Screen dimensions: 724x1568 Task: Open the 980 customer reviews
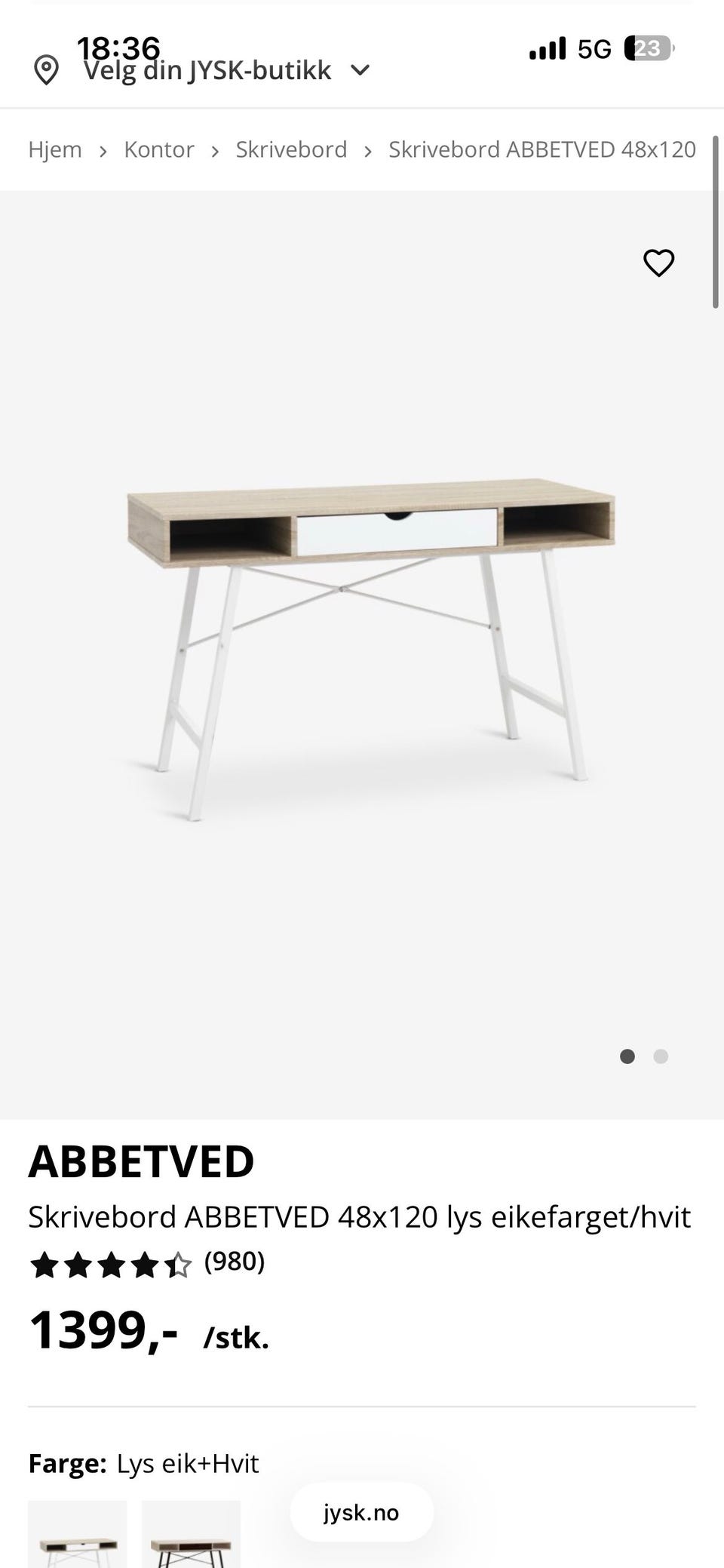point(235,1261)
